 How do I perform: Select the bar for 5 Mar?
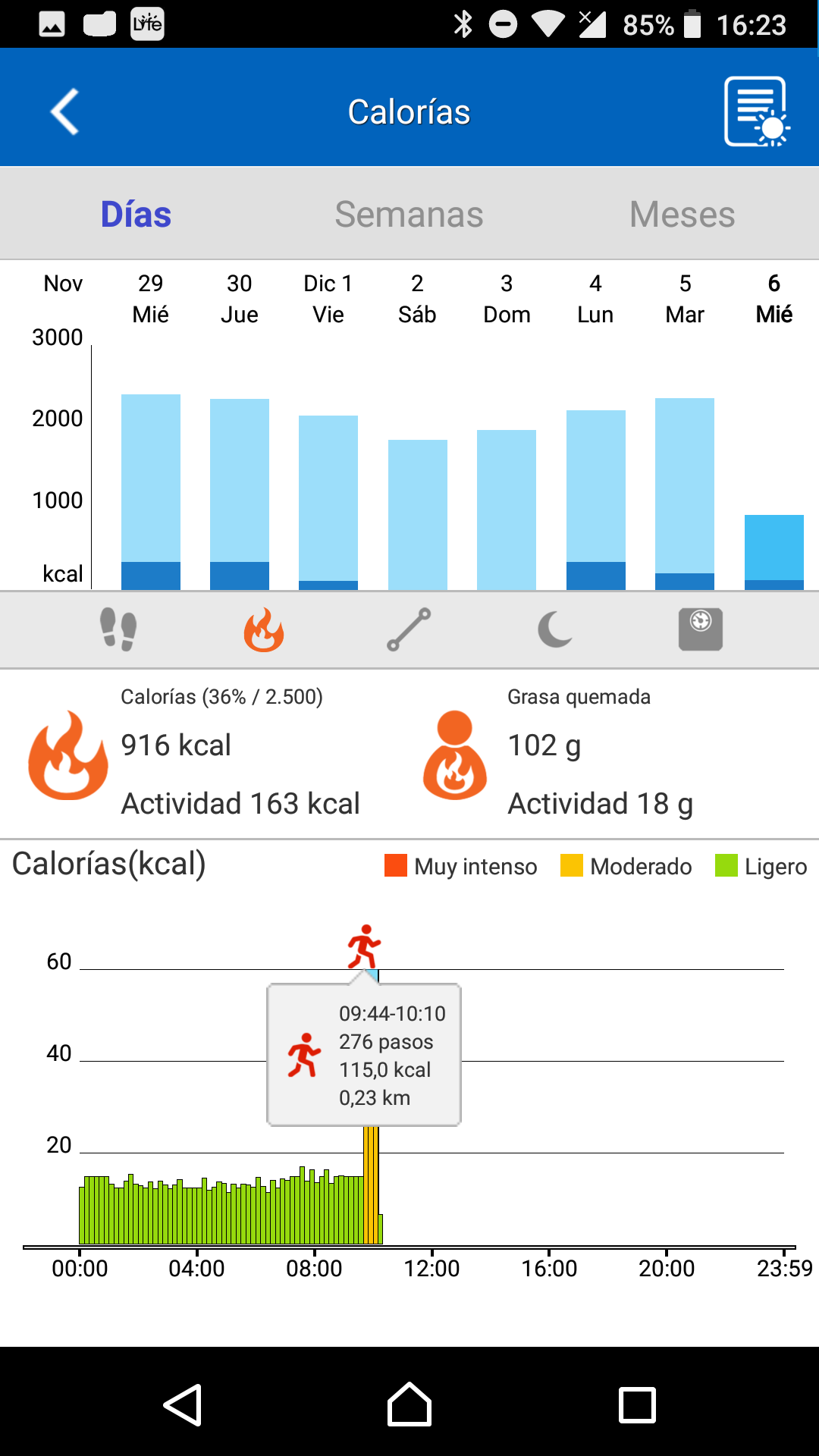(685, 494)
